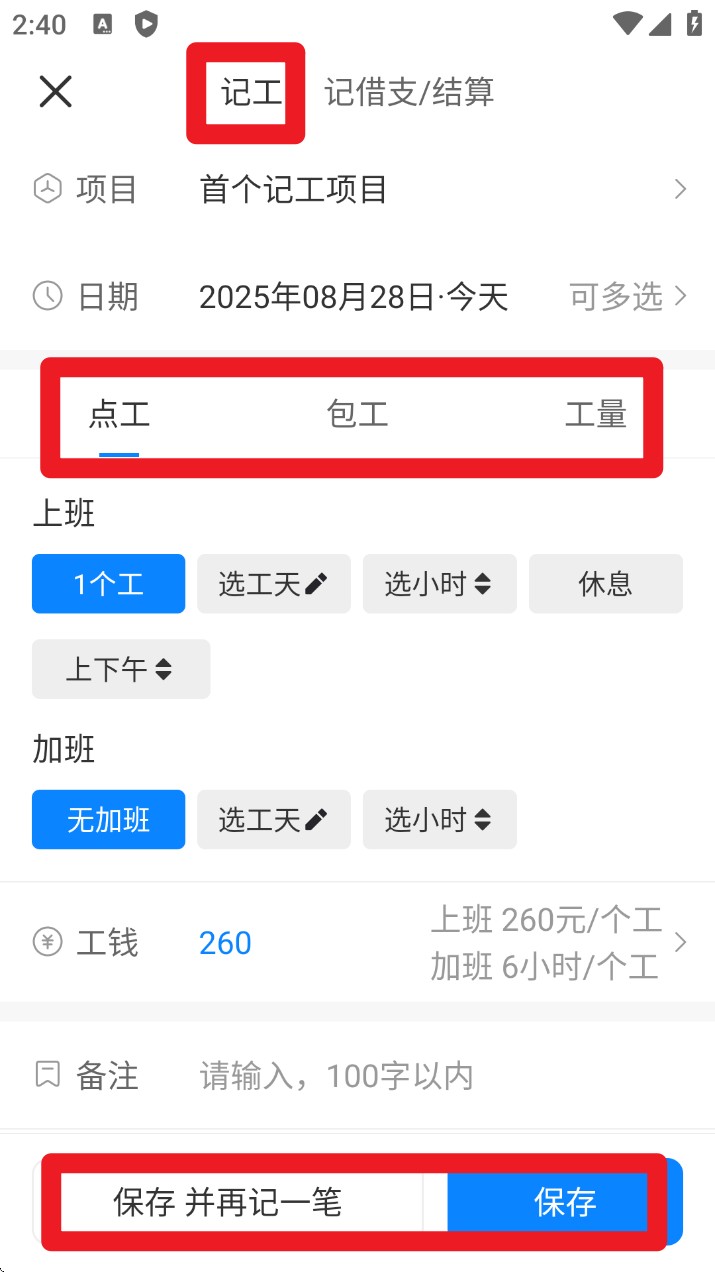Image resolution: width=715 pixels, height=1272 pixels.
Task: Tap 选工天 under 上班
Action: (x=274, y=584)
